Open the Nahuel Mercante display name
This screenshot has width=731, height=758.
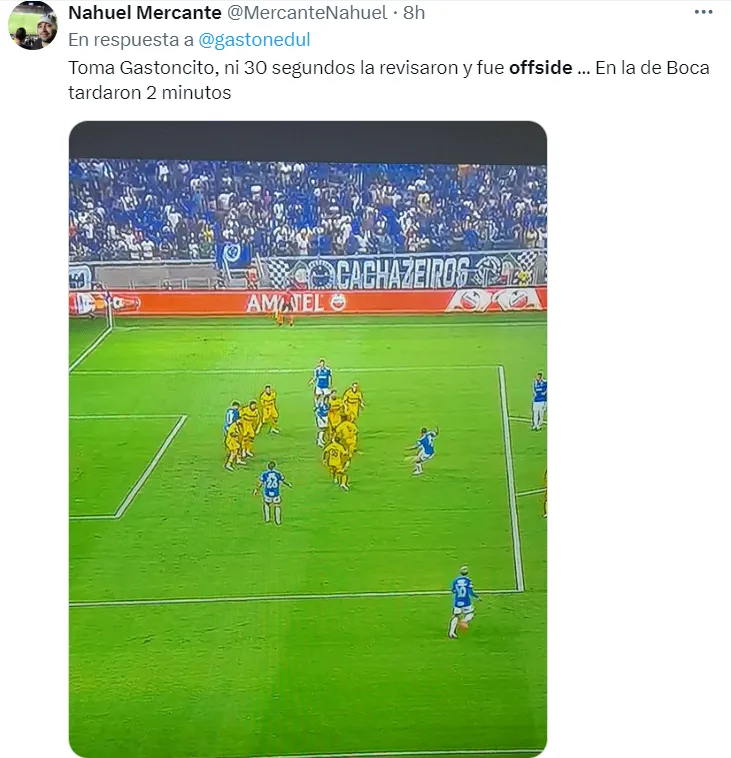pyautogui.click(x=144, y=12)
